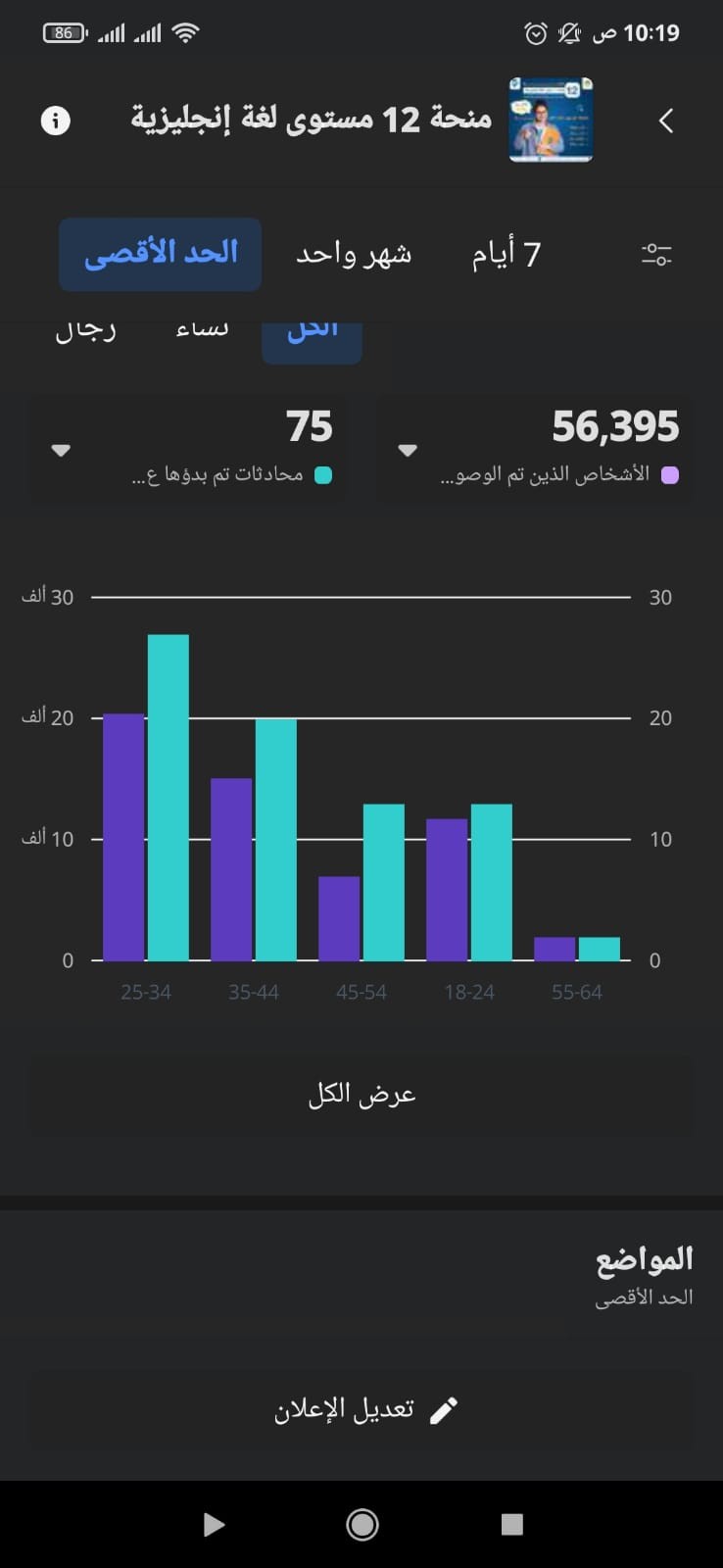Switch to the شهر واحد time range
Screen dimensions: 723x1568
click(355, 255)
